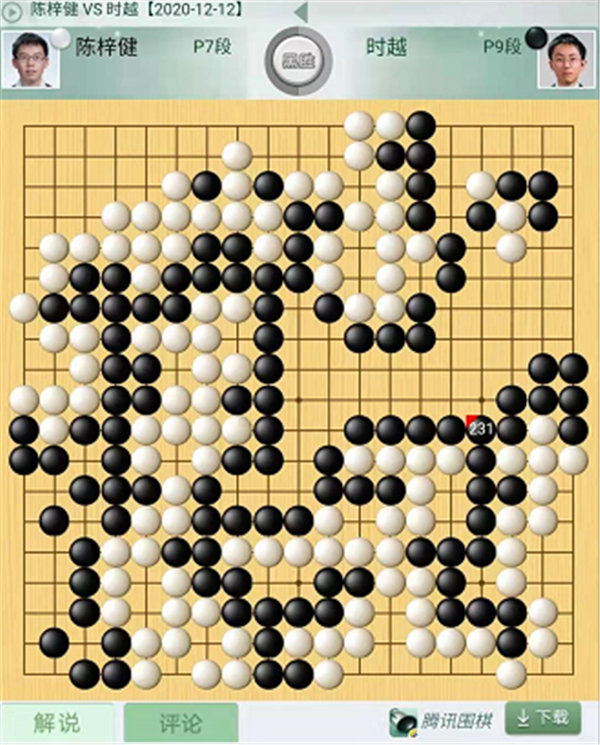Tap the round result button between players
The width and height of the screenshot is (600, 745).
296,60
